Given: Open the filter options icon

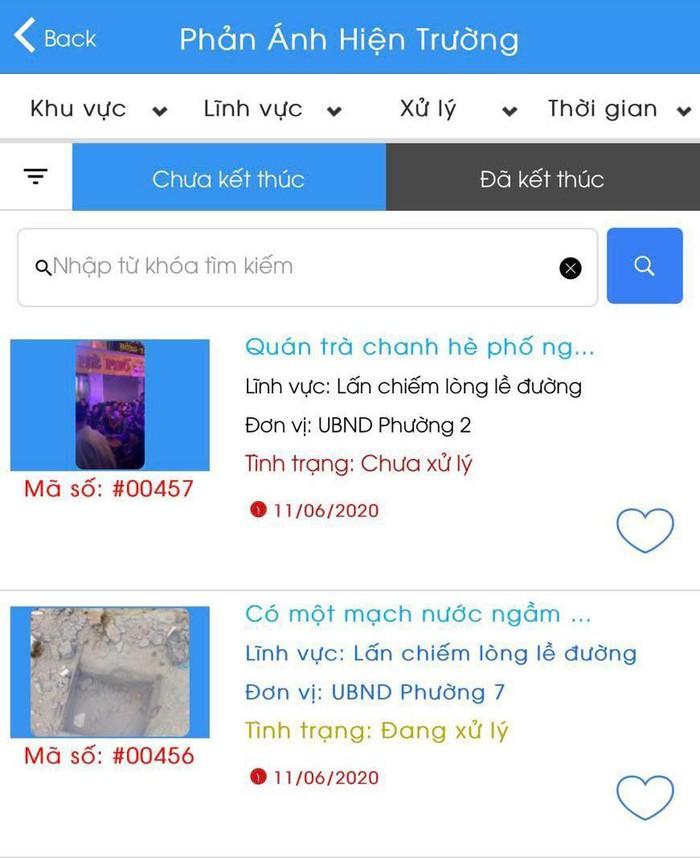Looking at the screenshot, I should tap(36, 177).
